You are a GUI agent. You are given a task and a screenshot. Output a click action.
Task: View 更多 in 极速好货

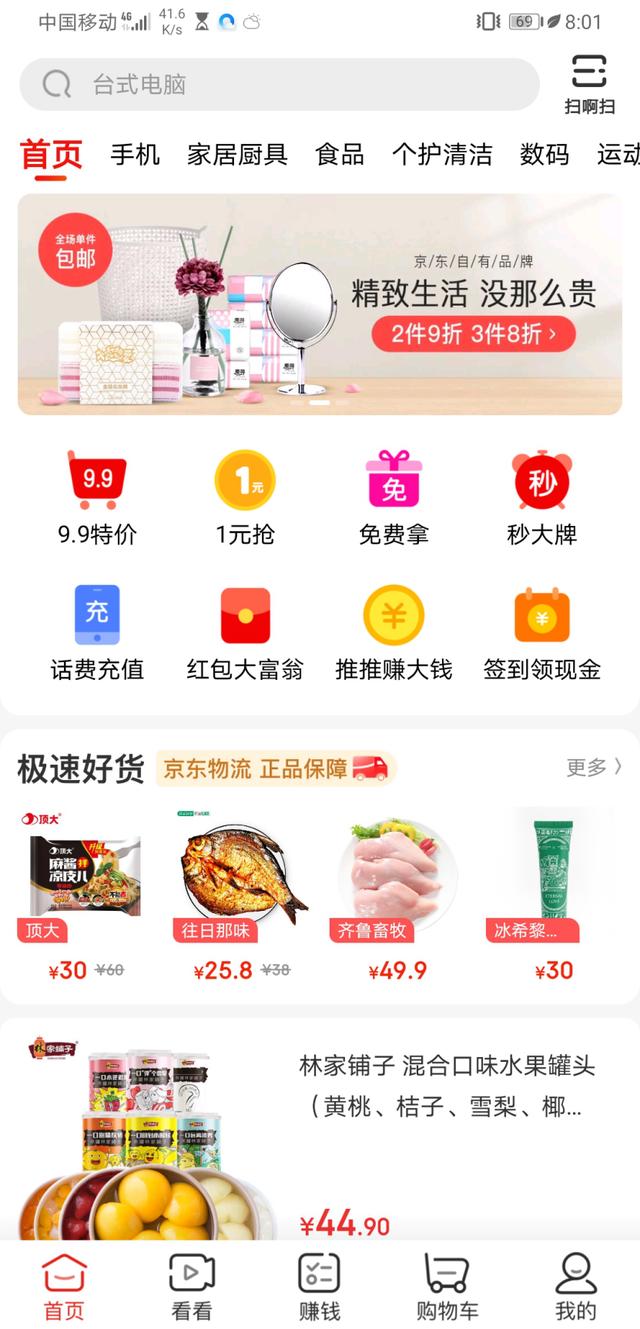[594, 767]
